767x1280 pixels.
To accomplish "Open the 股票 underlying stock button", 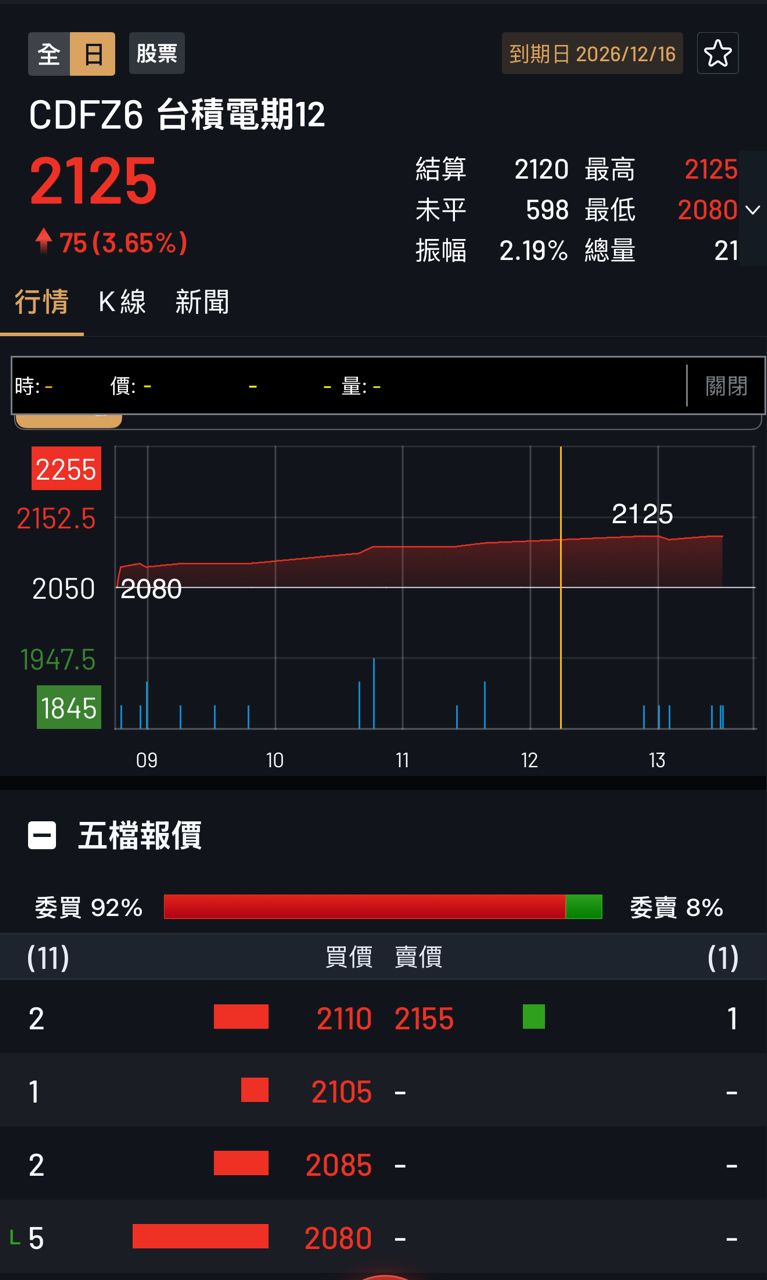I will 157,54.
